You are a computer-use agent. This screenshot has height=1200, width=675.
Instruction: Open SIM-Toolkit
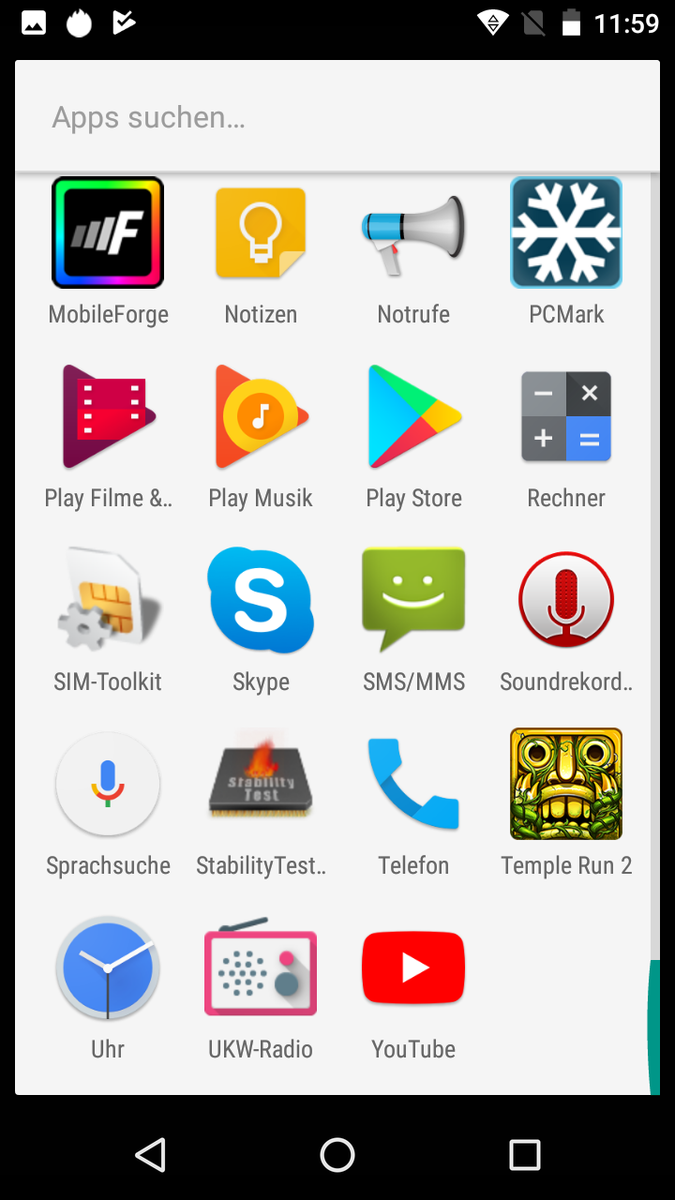108,601
